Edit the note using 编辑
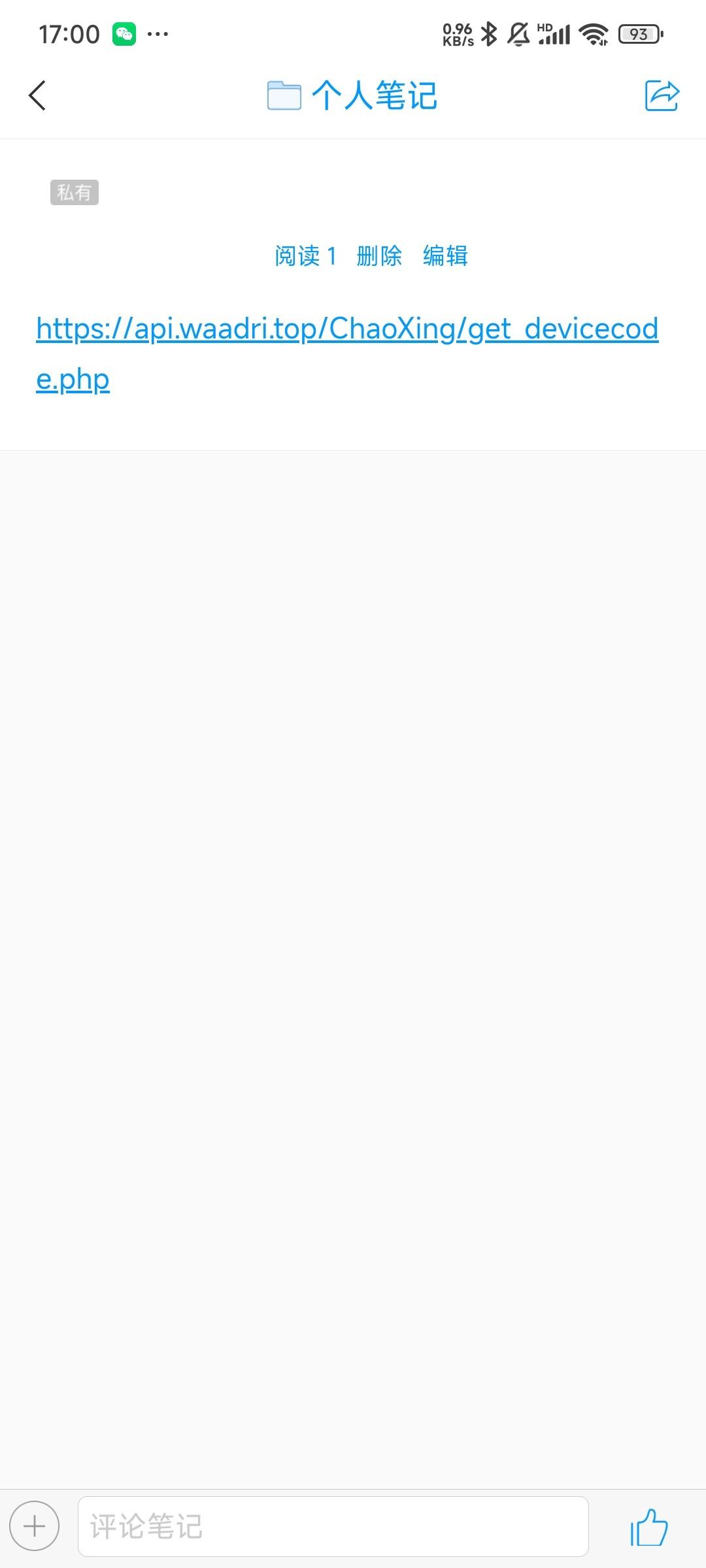This screenshot has height=1568, width=706. pyautogui.click(x=445, y=256)
